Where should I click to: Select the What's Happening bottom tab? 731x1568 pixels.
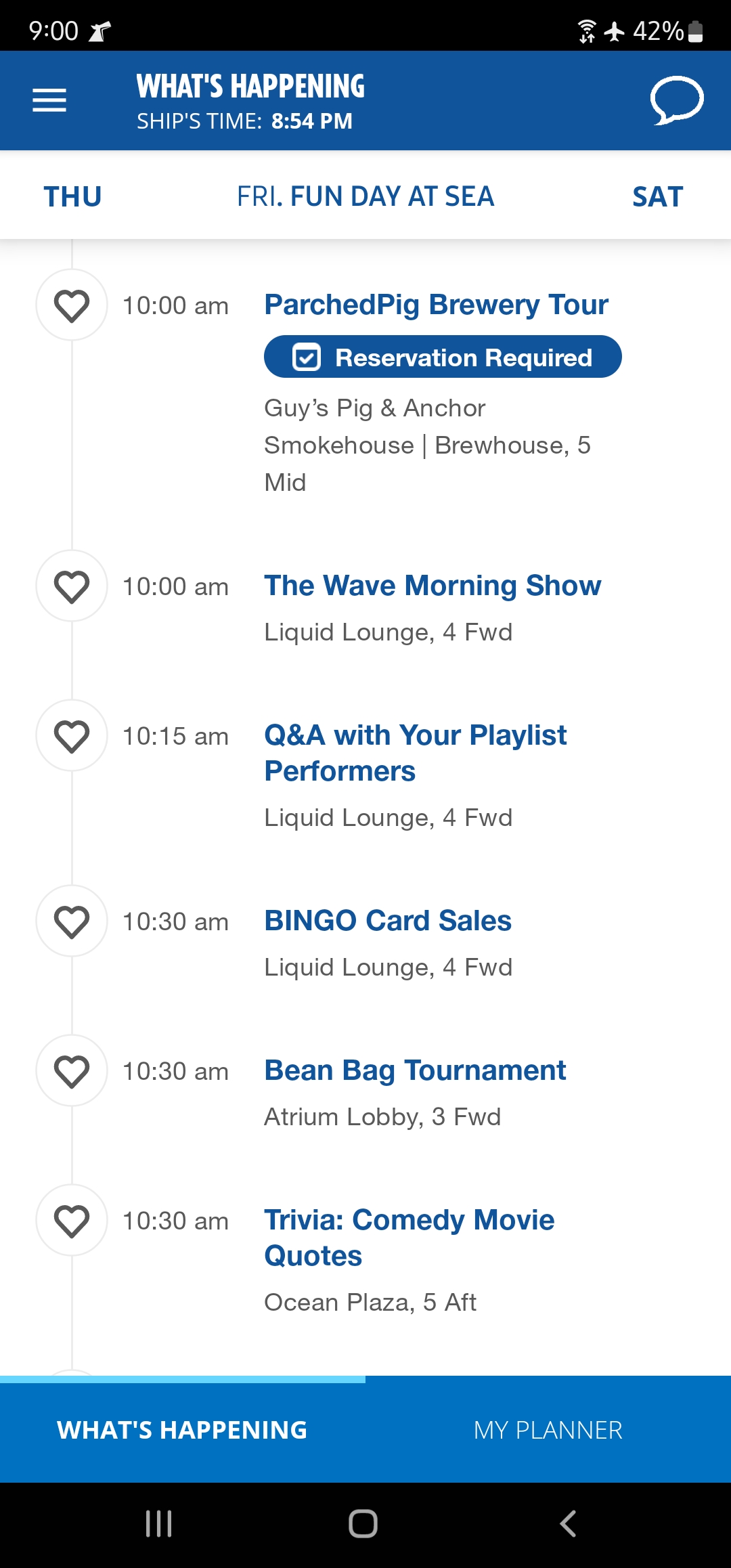tap(183, 1430)
